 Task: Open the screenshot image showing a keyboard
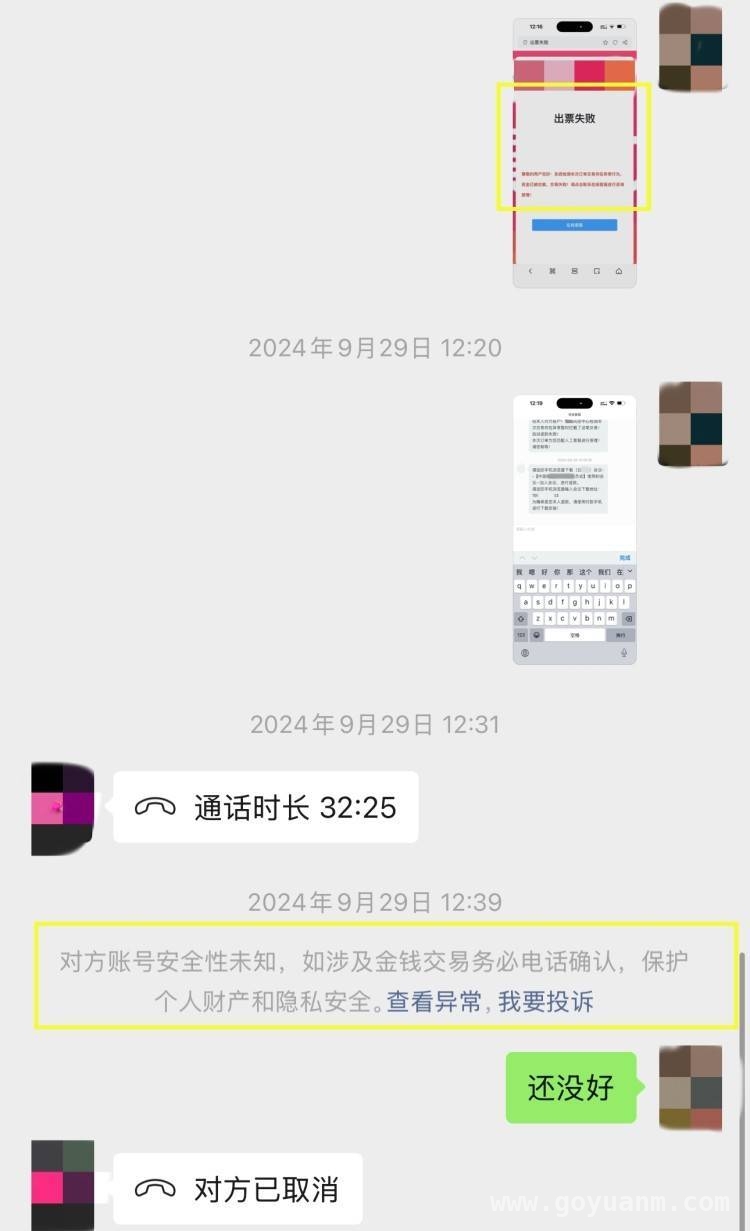(574, 529)
